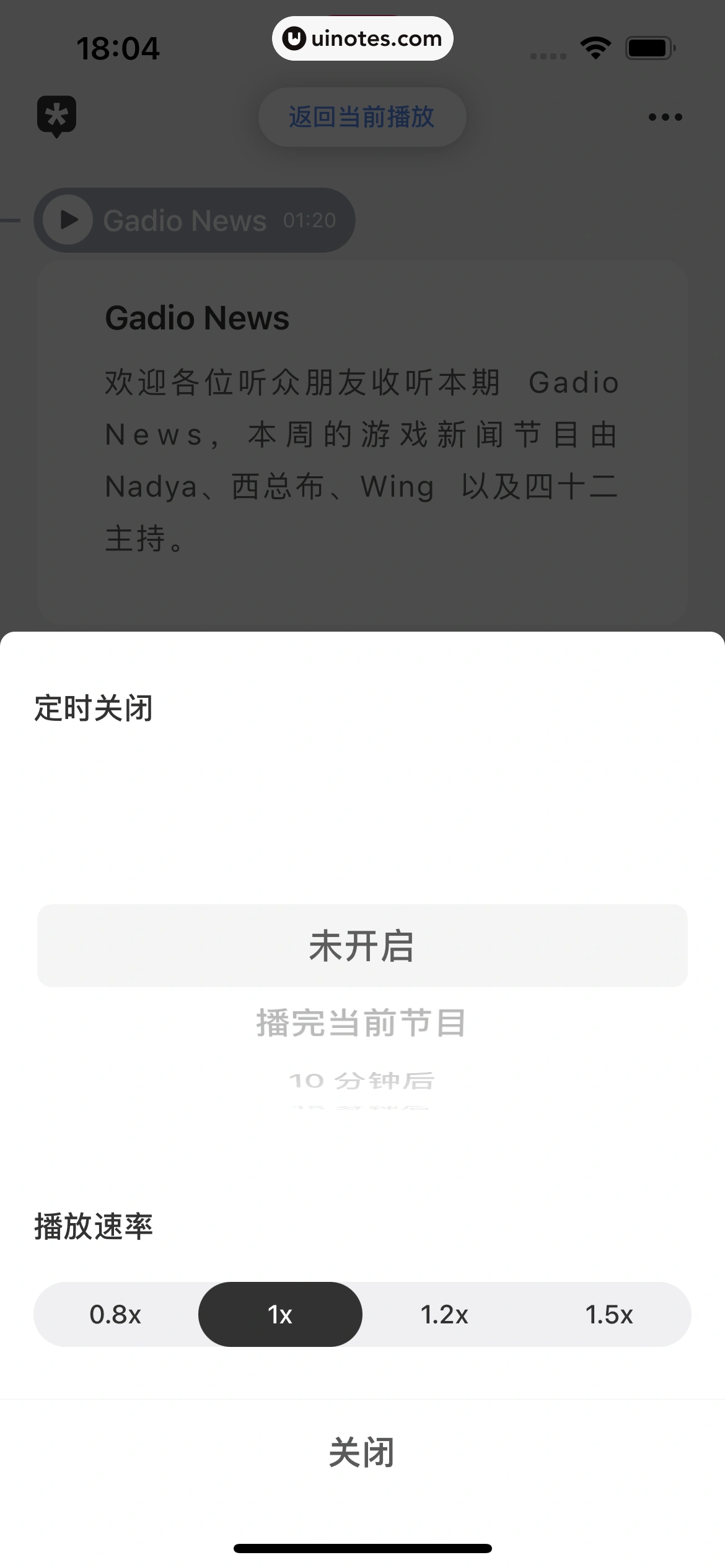This screenshot has width=725, height=1568.
Task: Select 未开启 in the sleep timer picker
Action: [x=362, y=944]
